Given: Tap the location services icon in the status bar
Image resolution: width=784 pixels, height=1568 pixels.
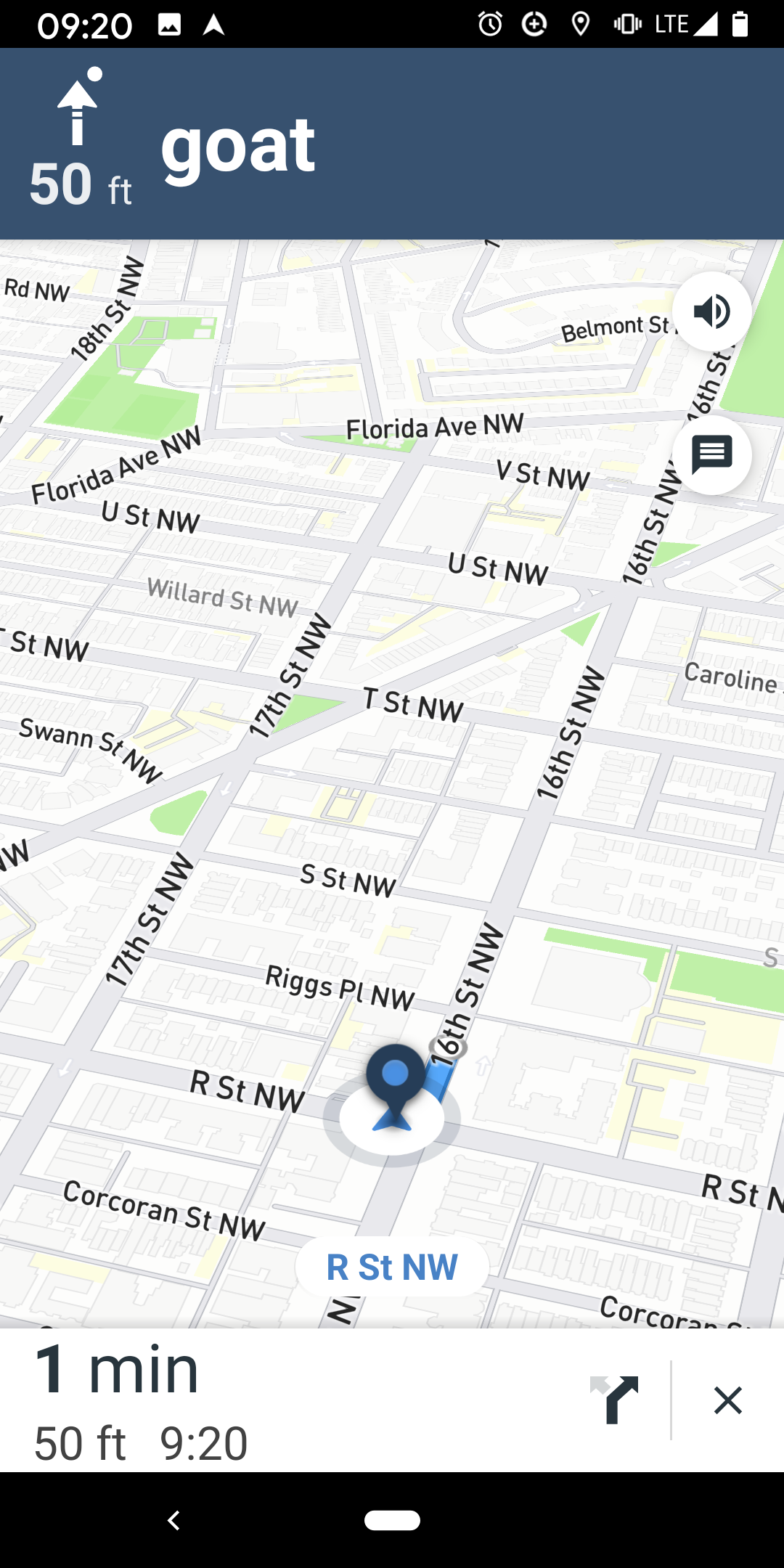Looking at the screenshot, I should coord(581,23).
